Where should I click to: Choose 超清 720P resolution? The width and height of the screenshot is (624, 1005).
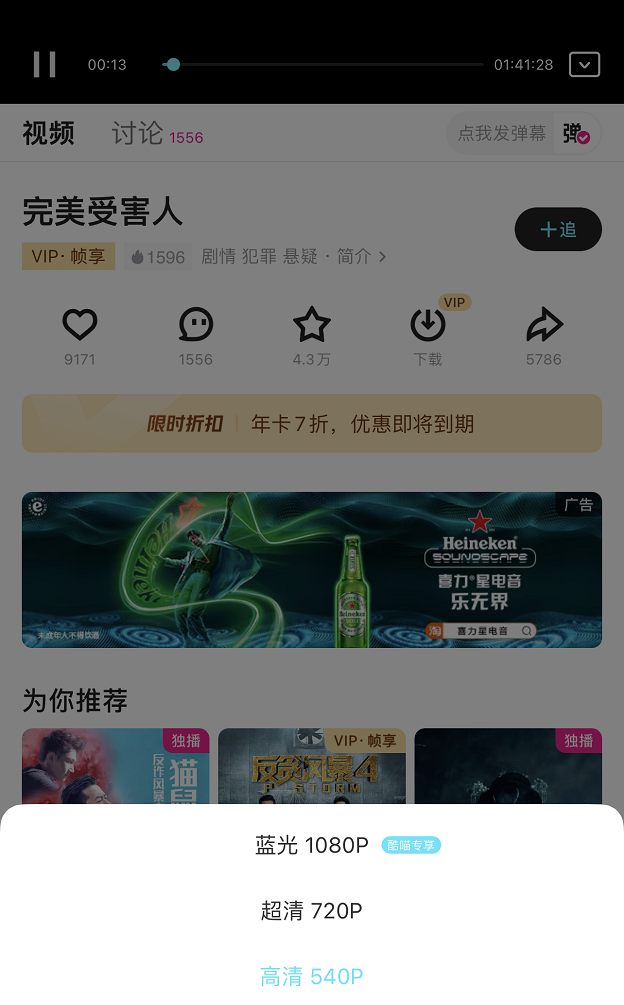[312, 911]
